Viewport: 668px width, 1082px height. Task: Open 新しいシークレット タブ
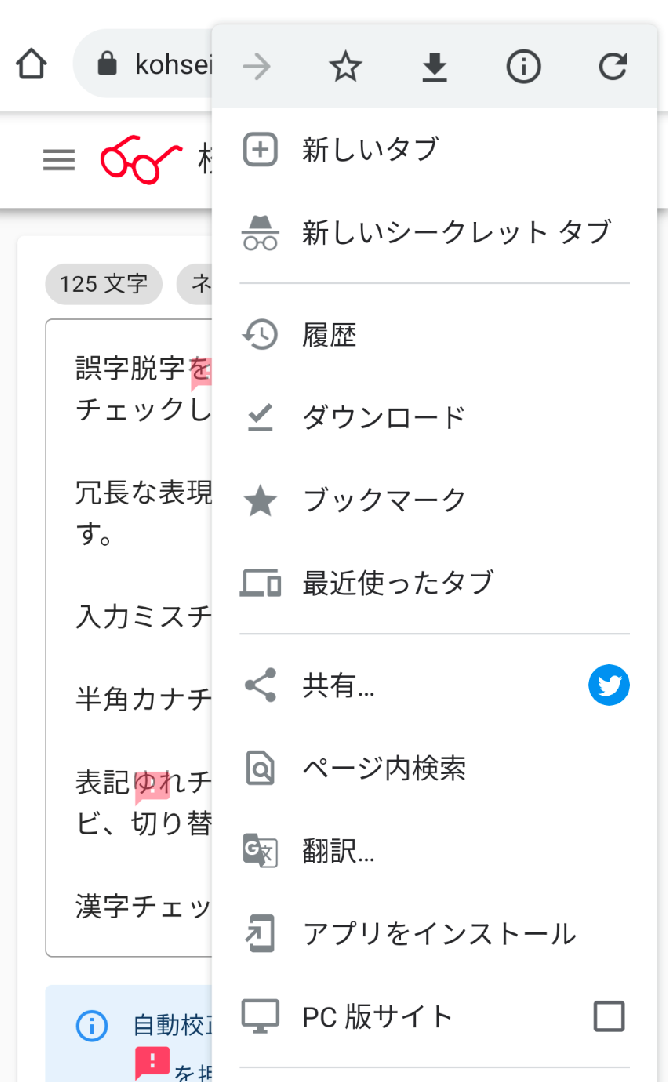[455, 232]
